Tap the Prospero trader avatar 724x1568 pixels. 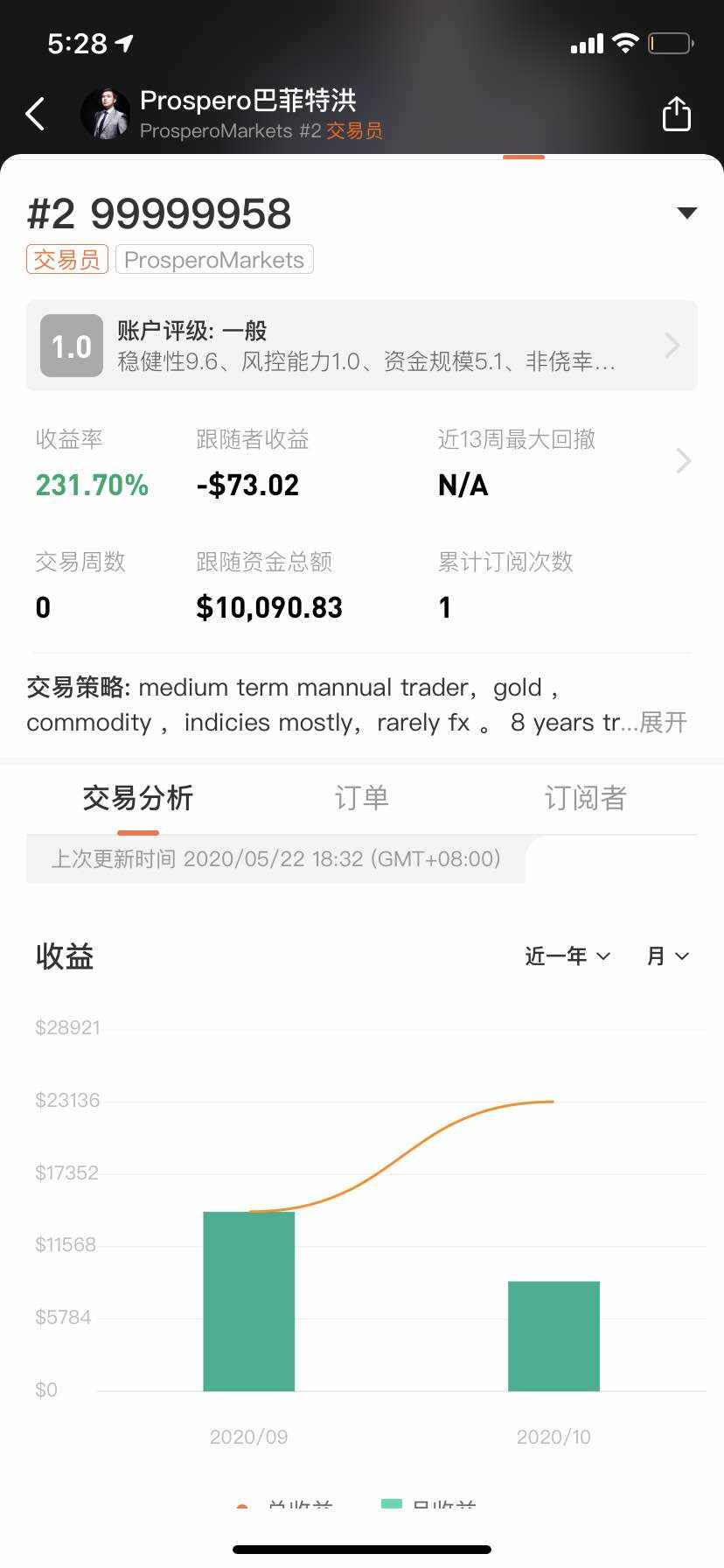point(105,114)
